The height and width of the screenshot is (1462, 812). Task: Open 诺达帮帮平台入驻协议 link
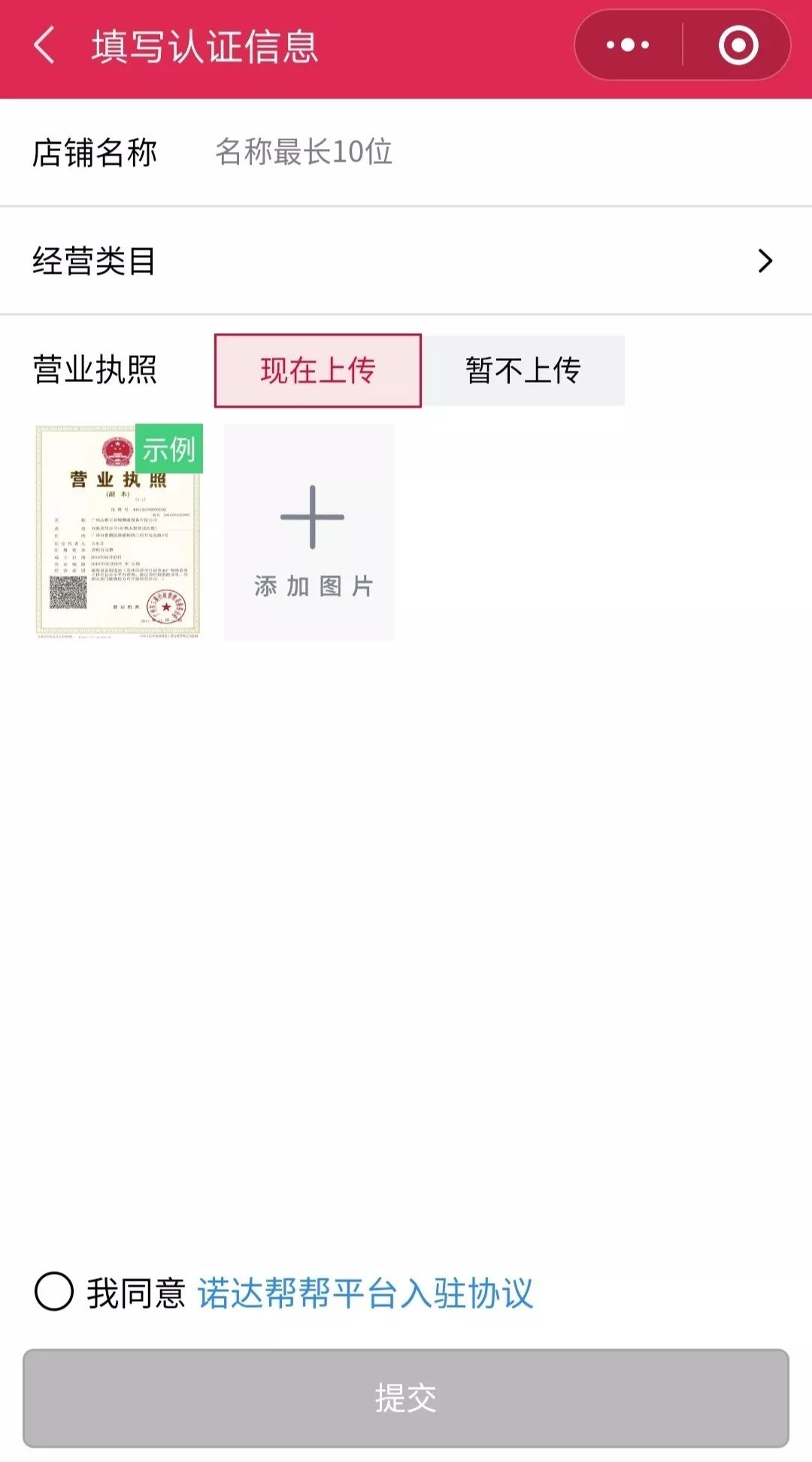365,1294
